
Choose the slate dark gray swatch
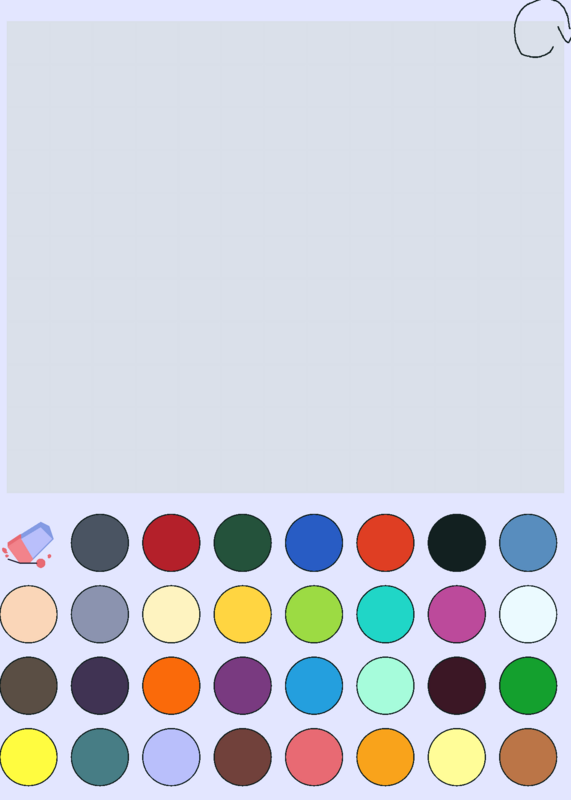tap(100, 543)
